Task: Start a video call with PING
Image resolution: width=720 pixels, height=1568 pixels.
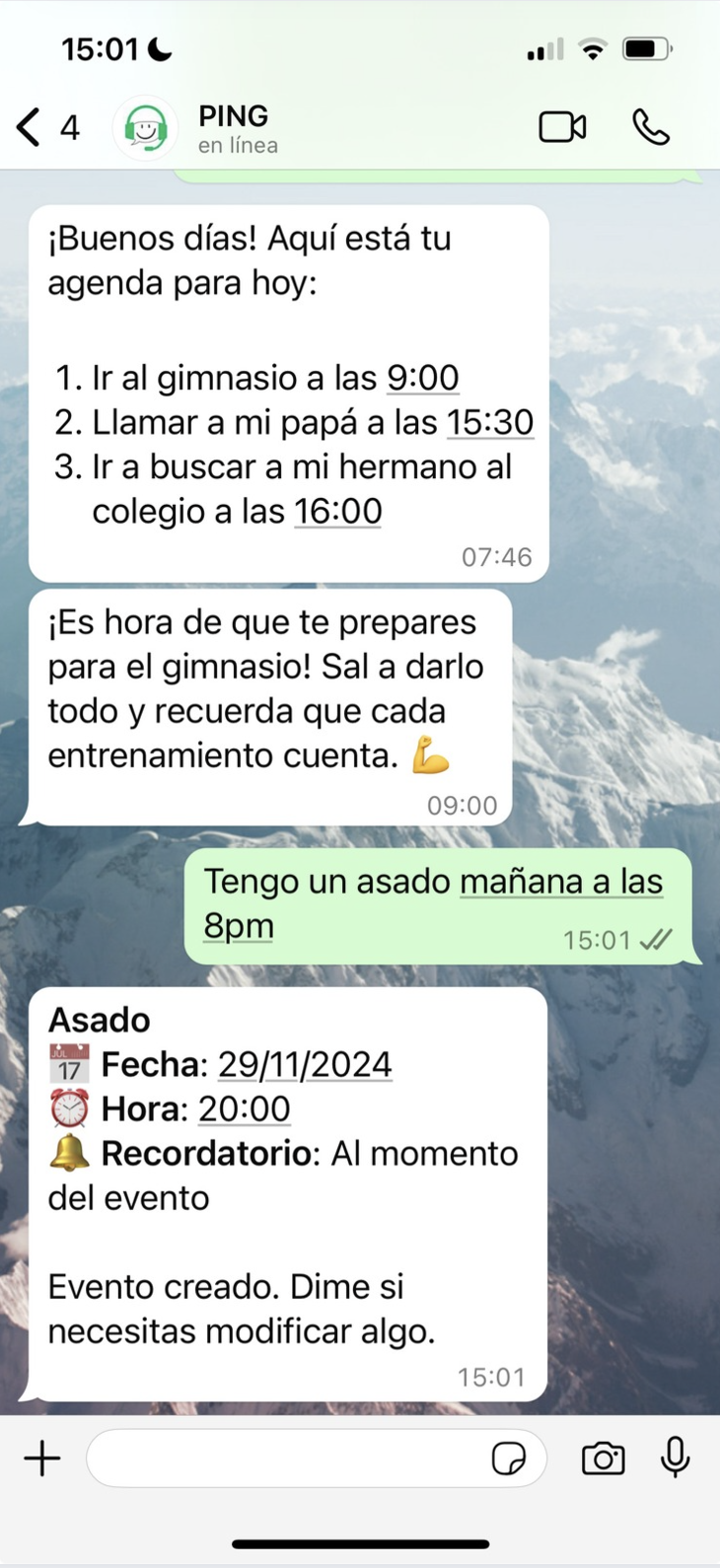Action: (562, 126)
